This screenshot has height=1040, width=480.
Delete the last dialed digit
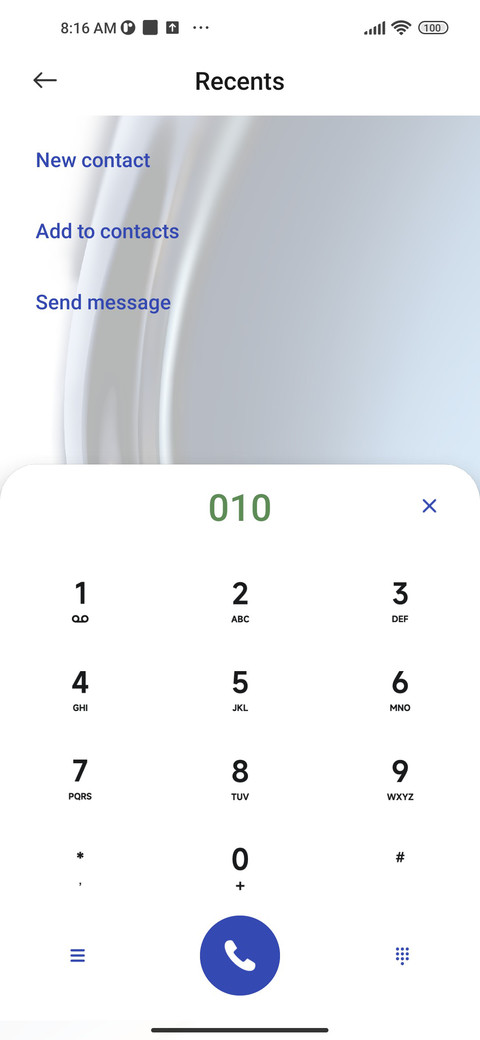(x=429, y=506)
